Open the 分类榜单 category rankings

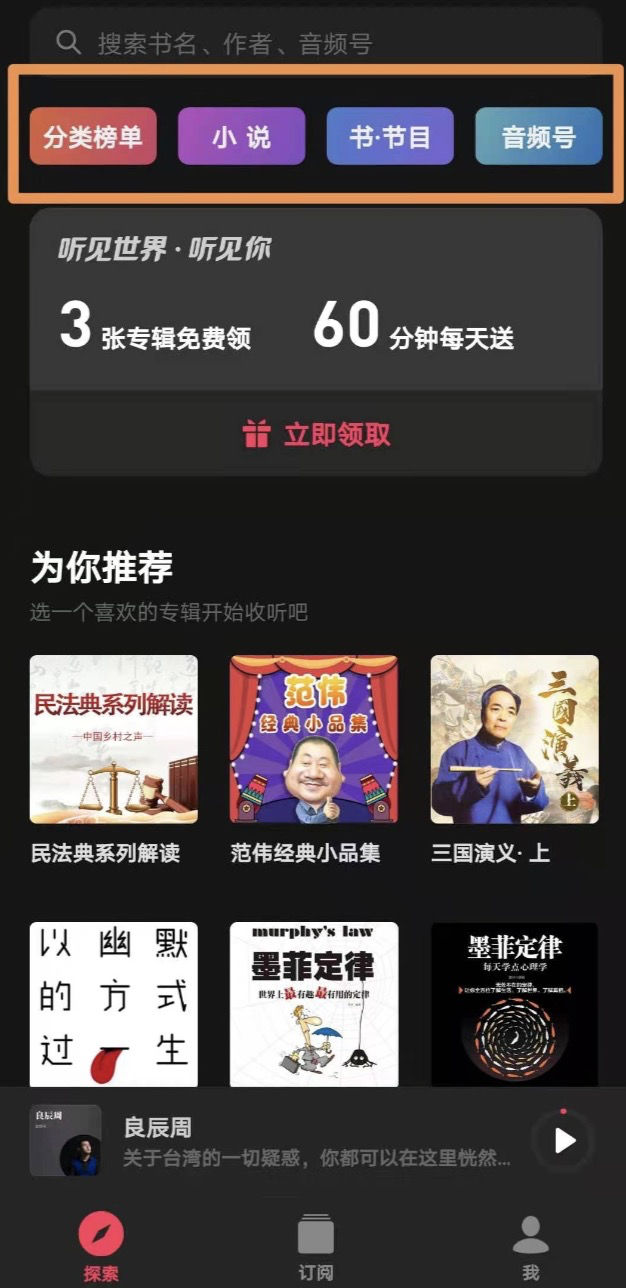tap(93, 136)
